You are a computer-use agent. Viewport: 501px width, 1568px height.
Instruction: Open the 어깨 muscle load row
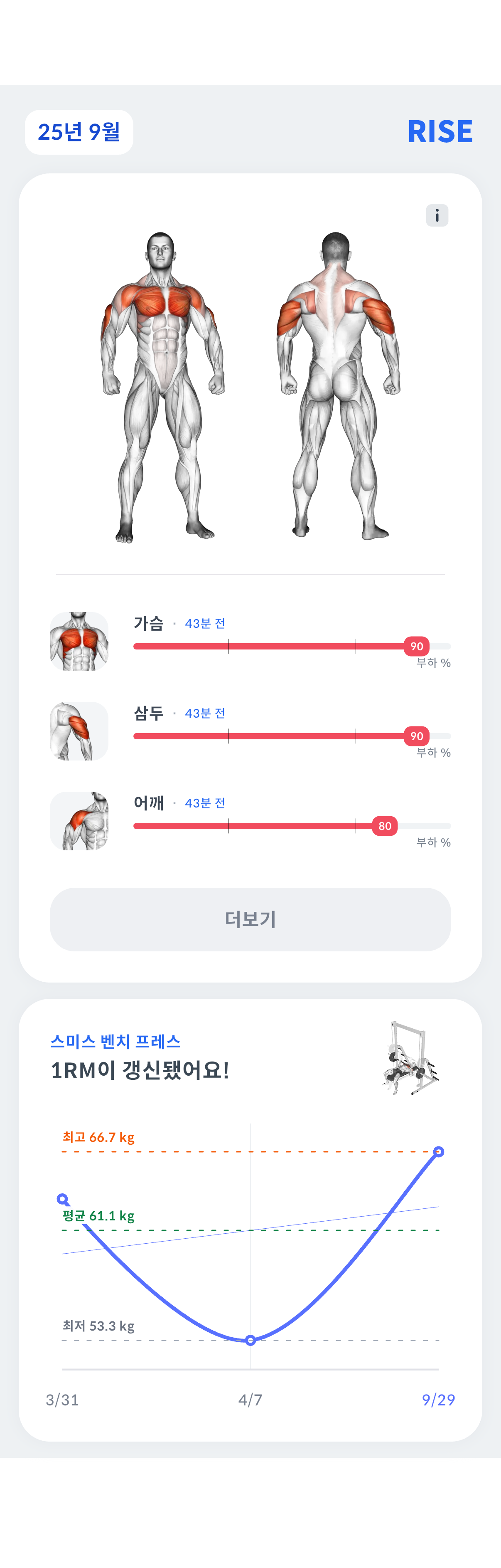(250, 820)
